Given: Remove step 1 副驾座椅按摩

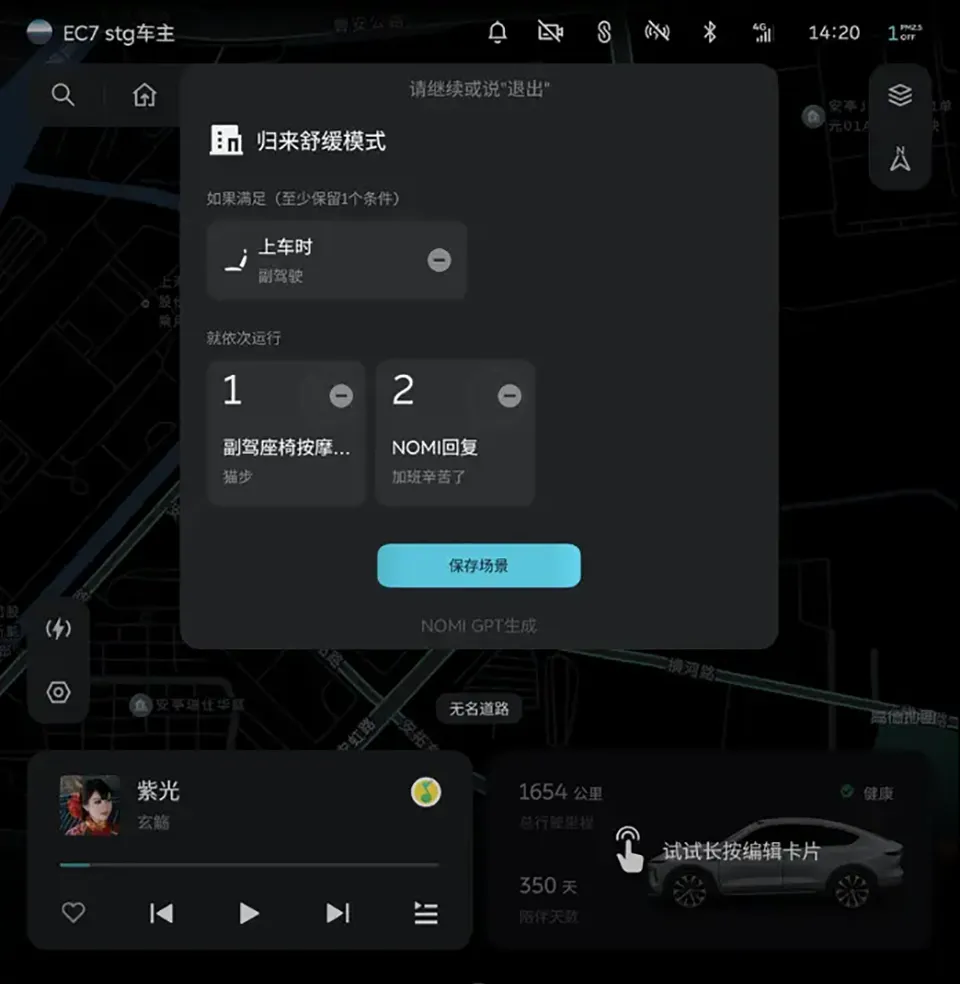Looking at the screenshot, I should [341, 396].
